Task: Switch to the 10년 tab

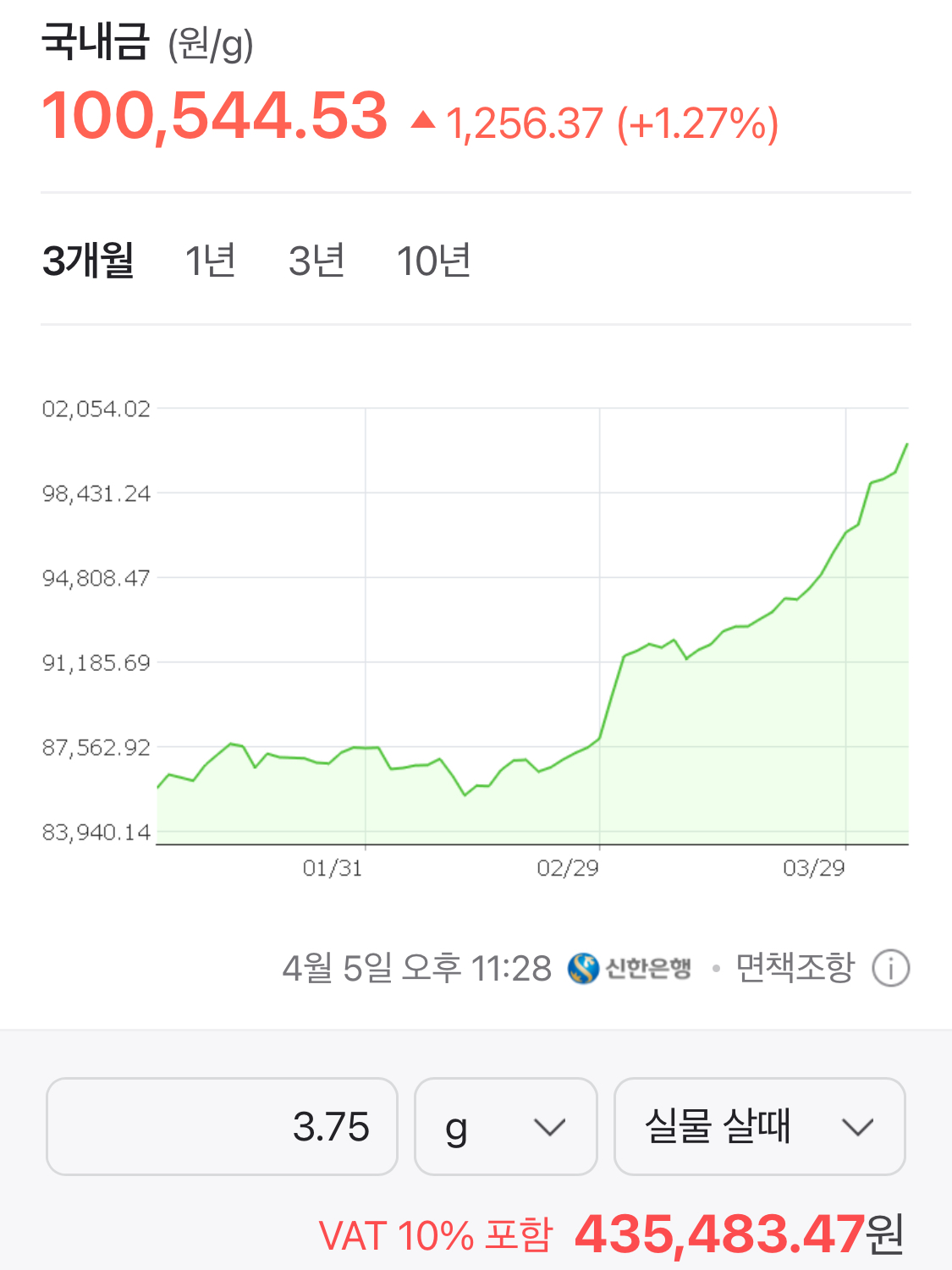Action: [435, 261]
